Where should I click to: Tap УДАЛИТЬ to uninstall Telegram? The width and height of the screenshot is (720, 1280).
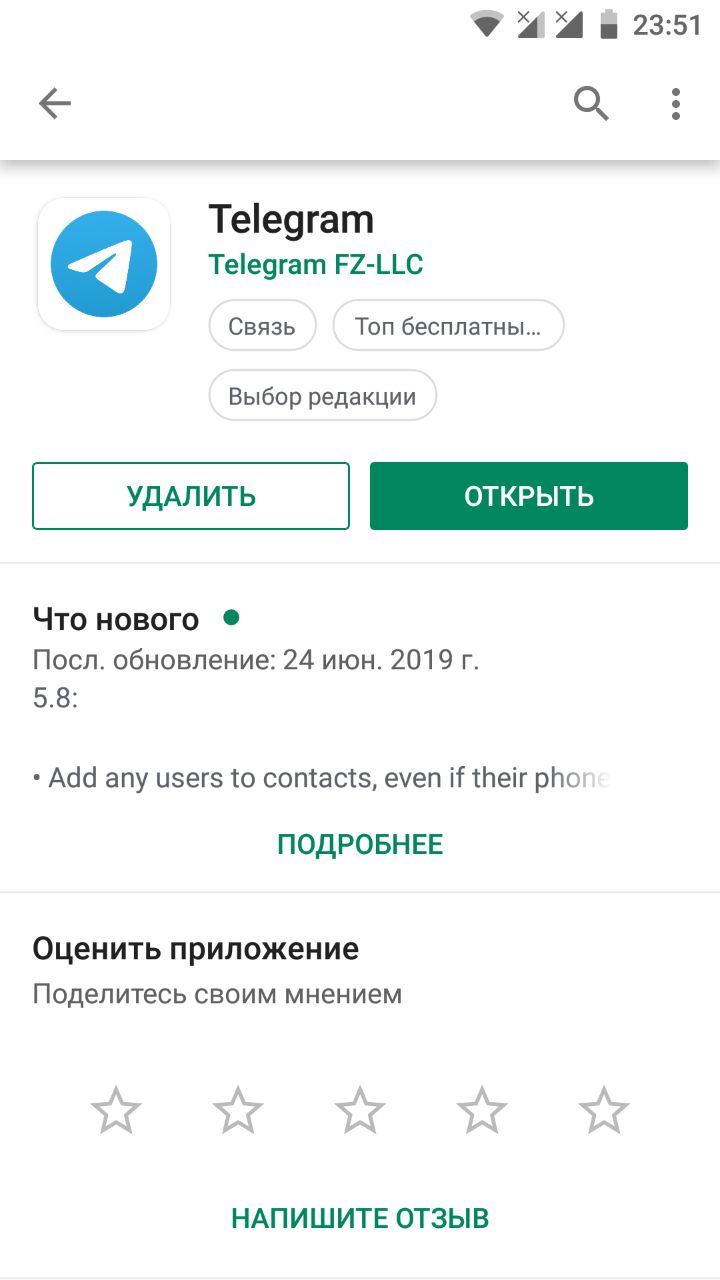(x=191, y=496)
